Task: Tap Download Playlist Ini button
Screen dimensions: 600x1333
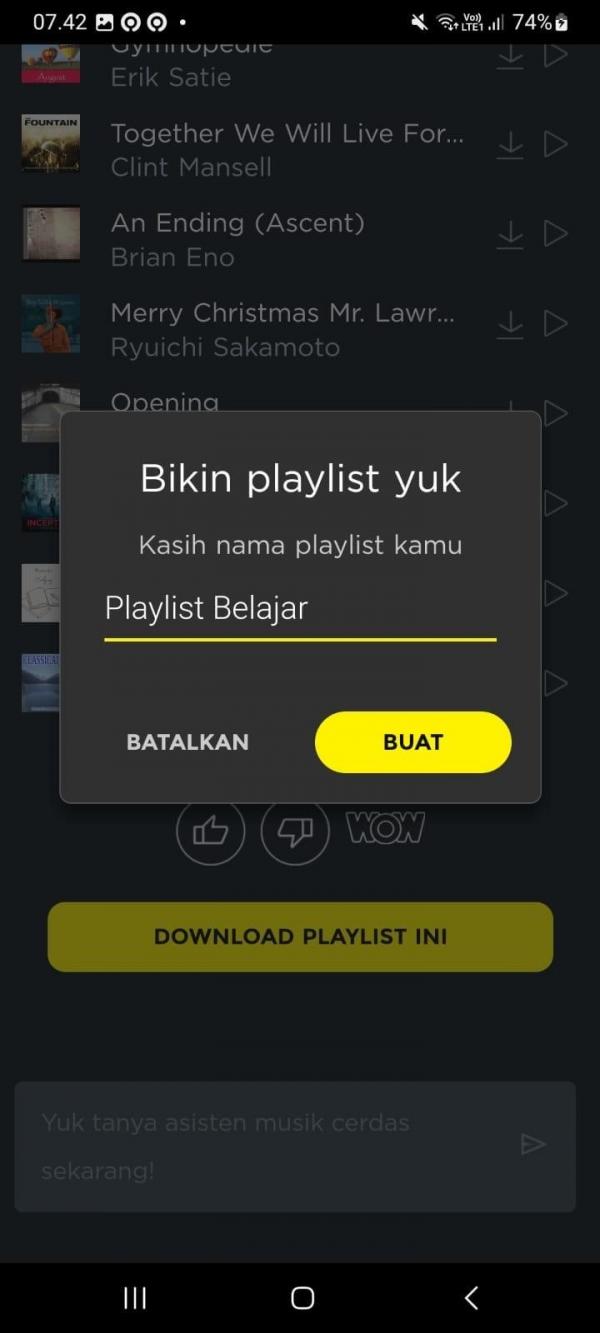Action: coord(300,937)
